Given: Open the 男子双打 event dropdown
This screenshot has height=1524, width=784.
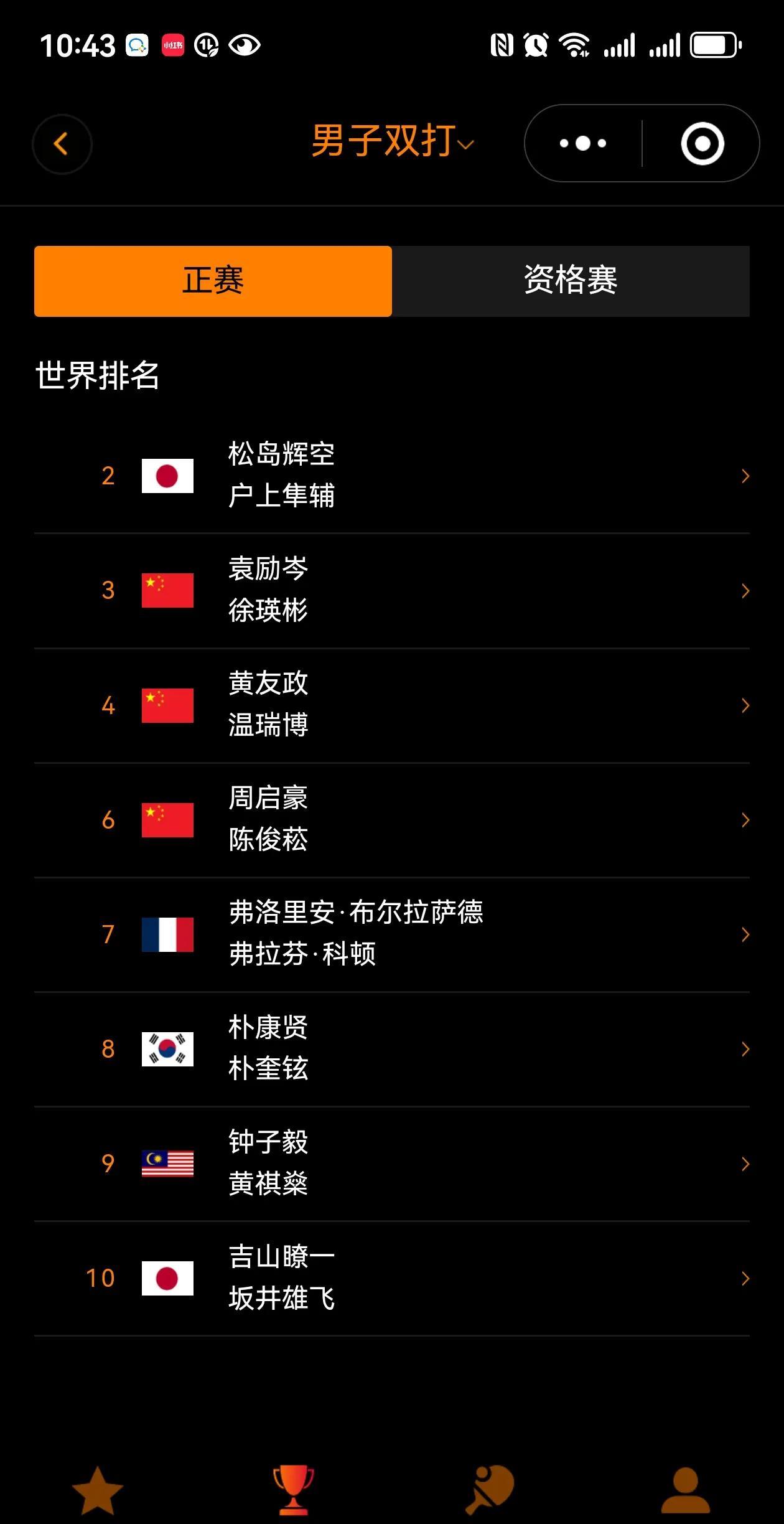Looking at the screenshot, I should (x=392, y=142).
